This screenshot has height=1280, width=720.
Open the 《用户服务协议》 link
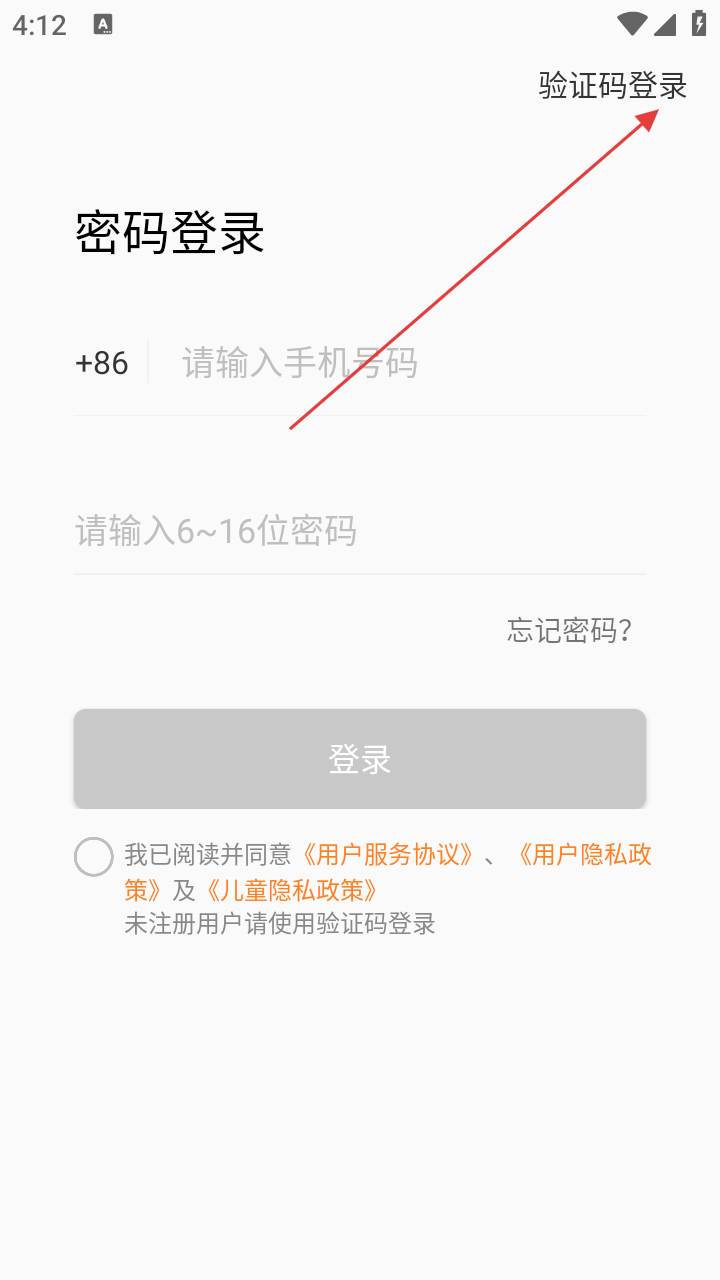click(386, 855)
